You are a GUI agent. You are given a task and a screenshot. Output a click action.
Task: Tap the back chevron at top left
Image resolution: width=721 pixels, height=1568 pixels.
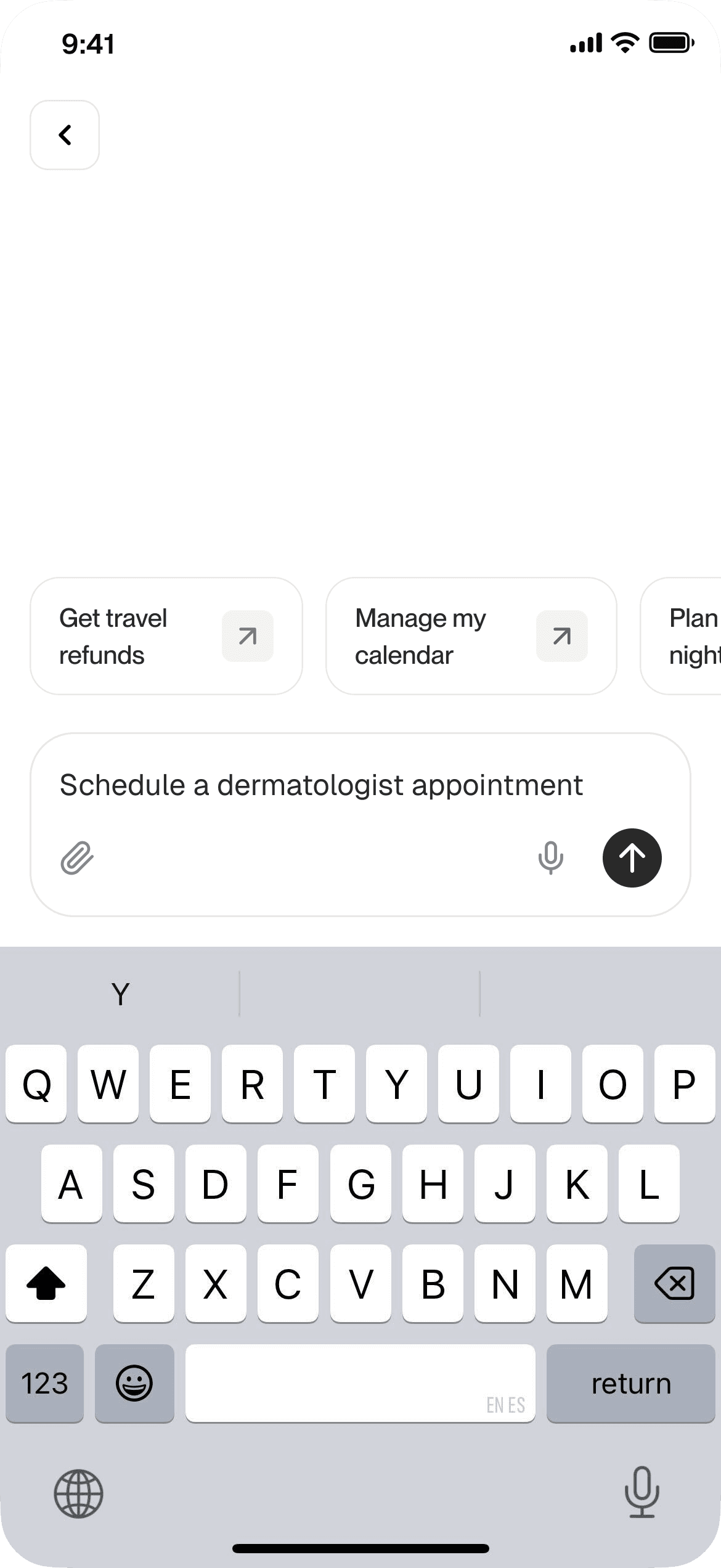tap(64, 136)
